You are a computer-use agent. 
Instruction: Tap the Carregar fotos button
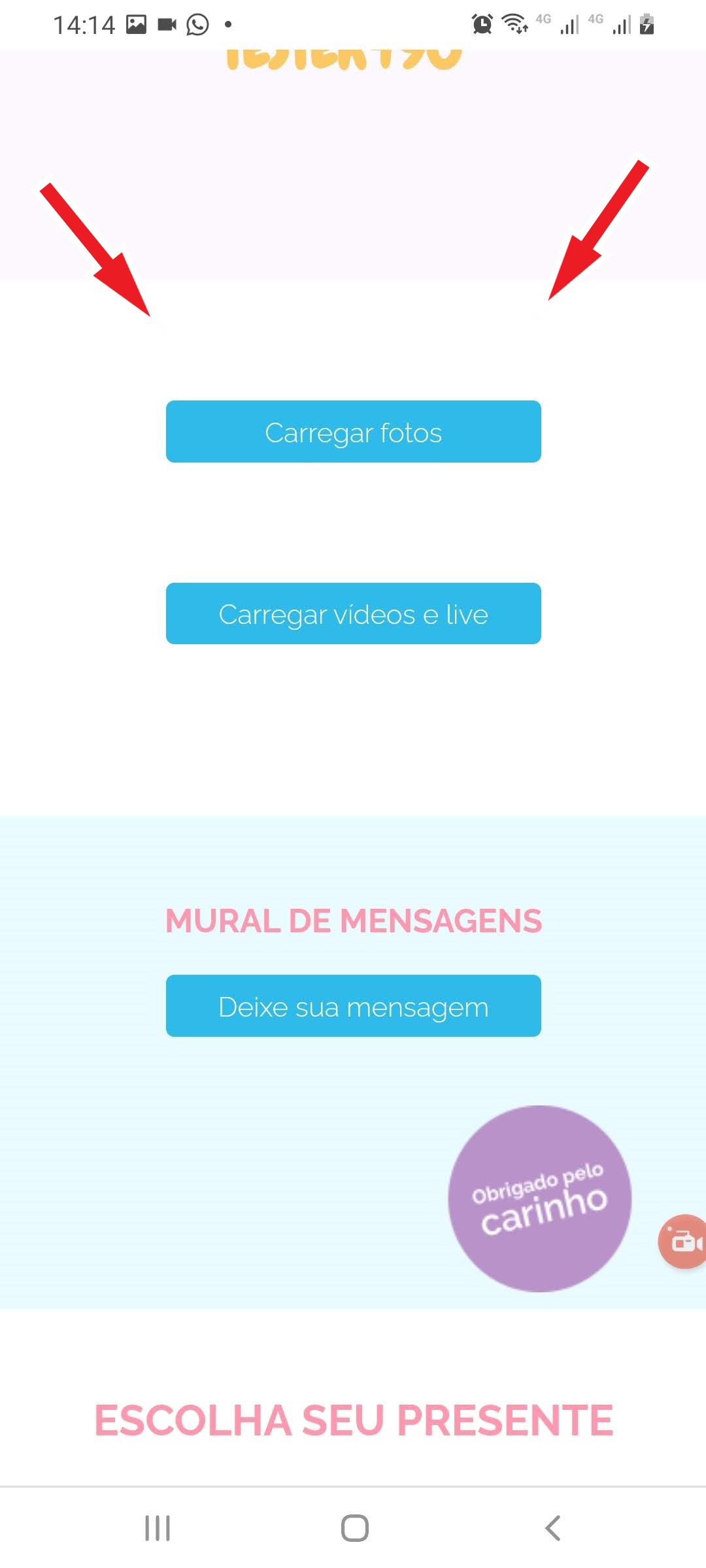click(x=353, y=432)
